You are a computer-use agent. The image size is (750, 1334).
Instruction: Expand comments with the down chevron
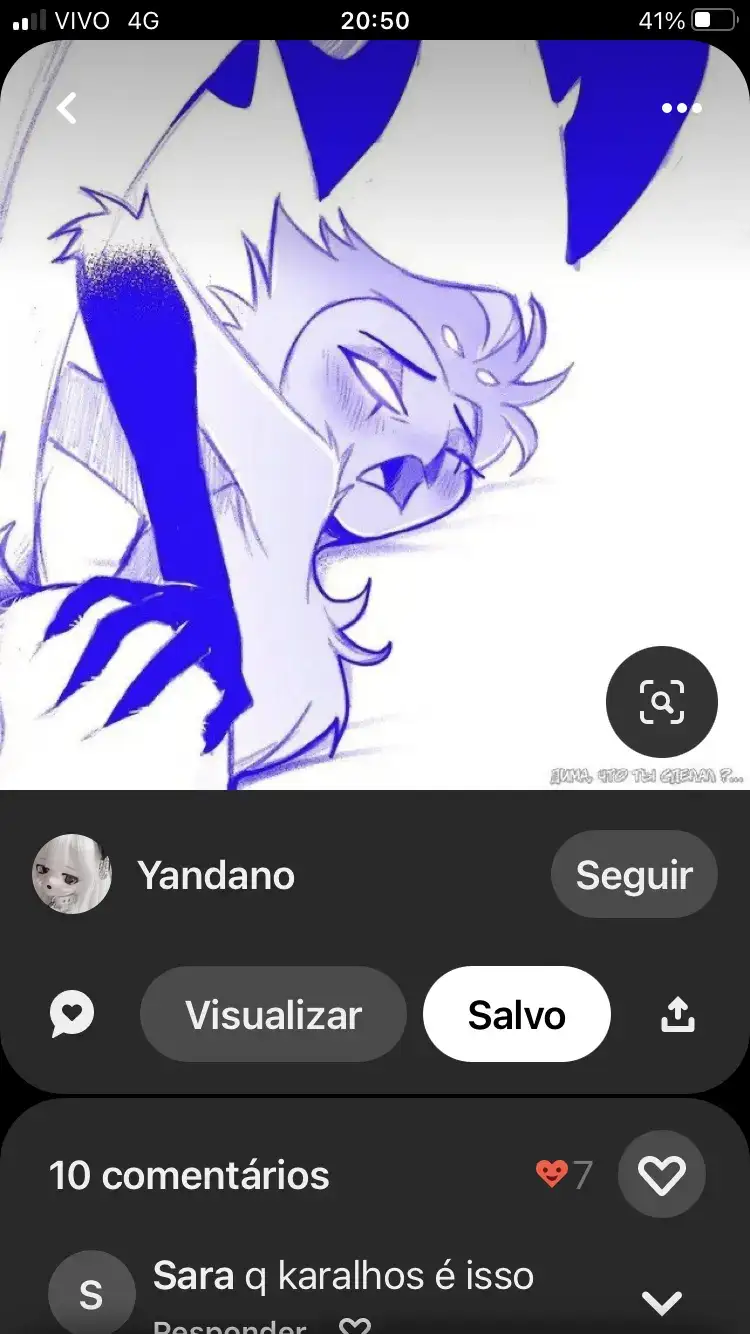[661, 1302]
